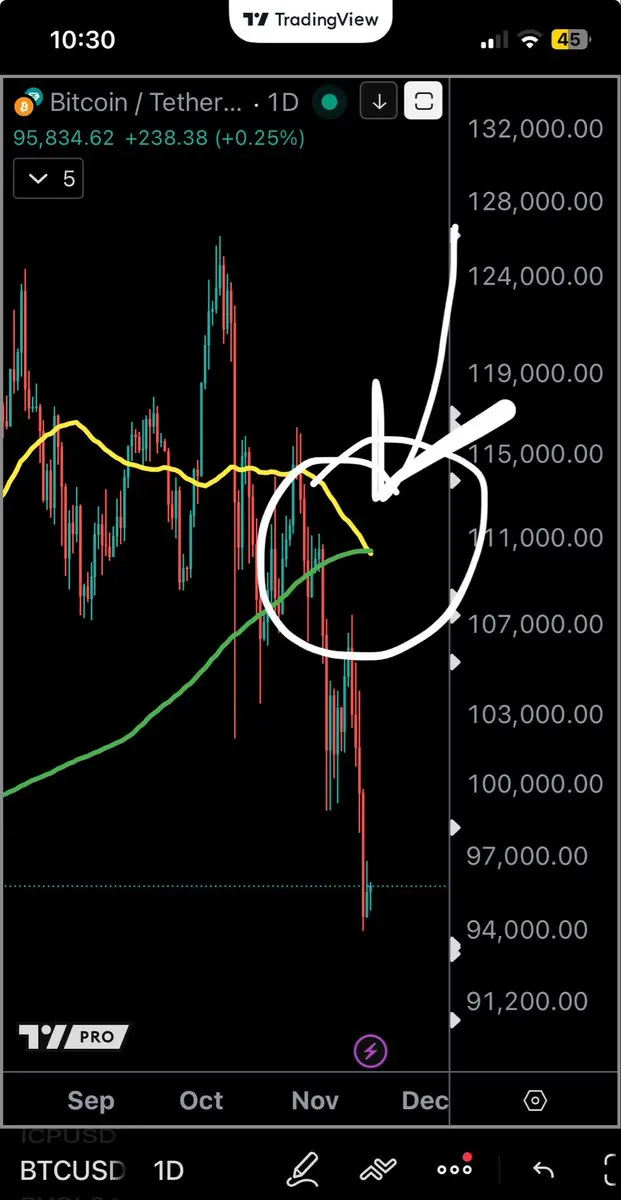Undo the last chart action
This screenshot has height=1200, width=621.
[x=543, y=1168]
